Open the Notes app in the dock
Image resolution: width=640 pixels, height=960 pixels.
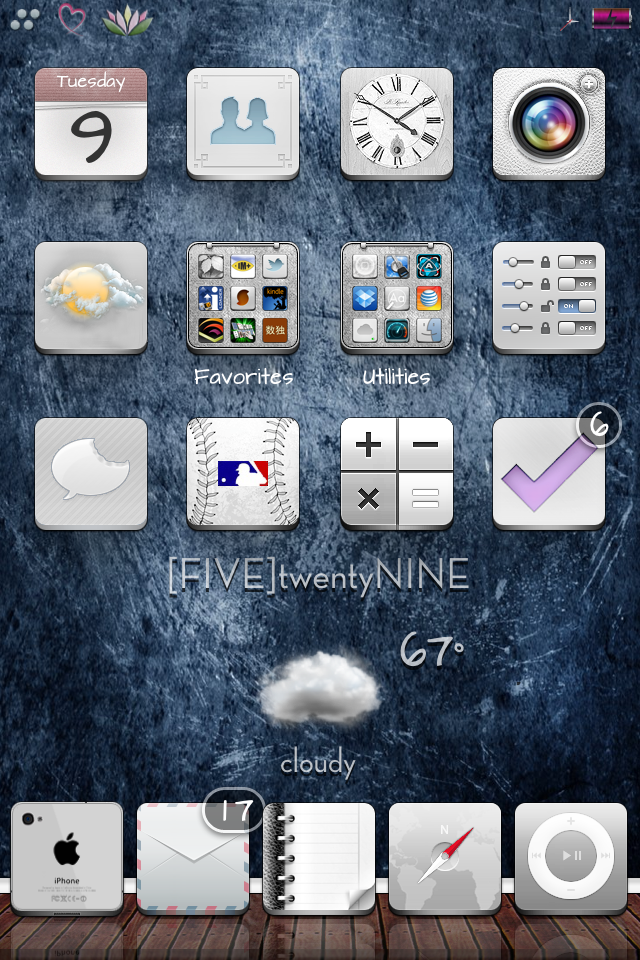319,858
